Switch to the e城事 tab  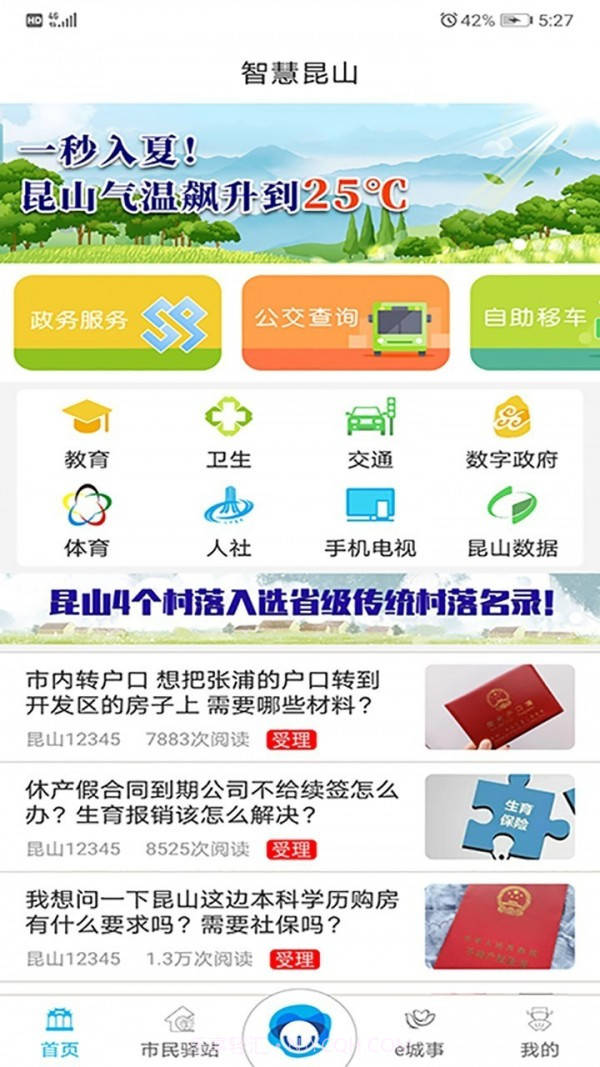(x=420, y=1033)
